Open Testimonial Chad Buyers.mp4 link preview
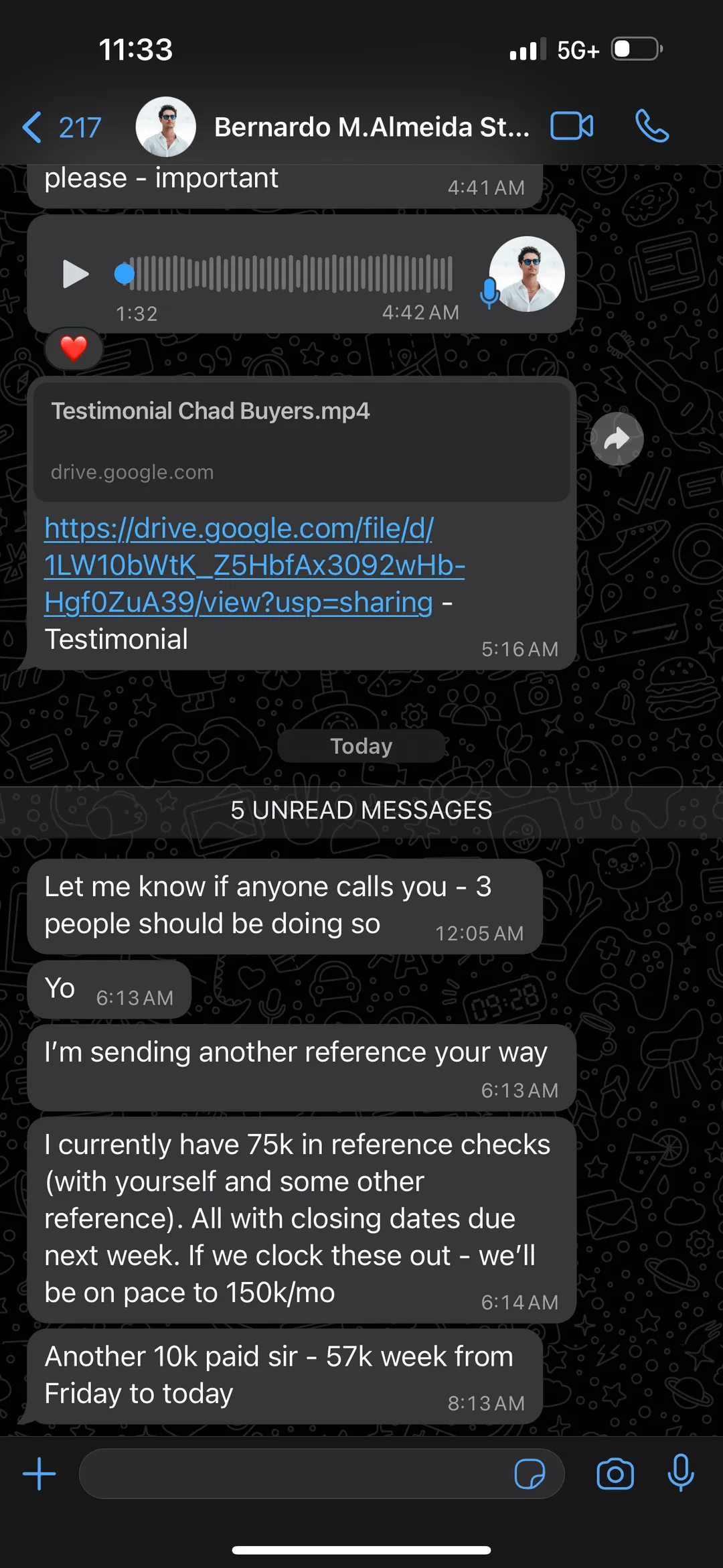Image resolution: width=723 pixels, height=1568 pixels. (301, 440)
